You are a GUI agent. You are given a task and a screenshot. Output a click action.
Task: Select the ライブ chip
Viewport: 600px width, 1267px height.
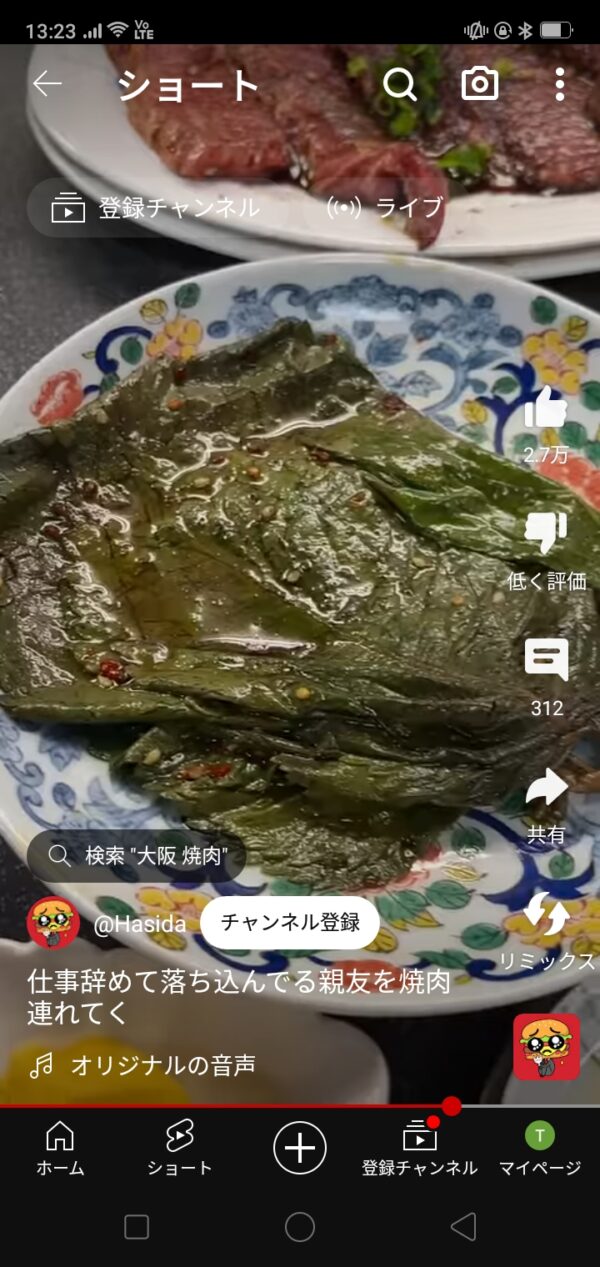pos(385,208)
